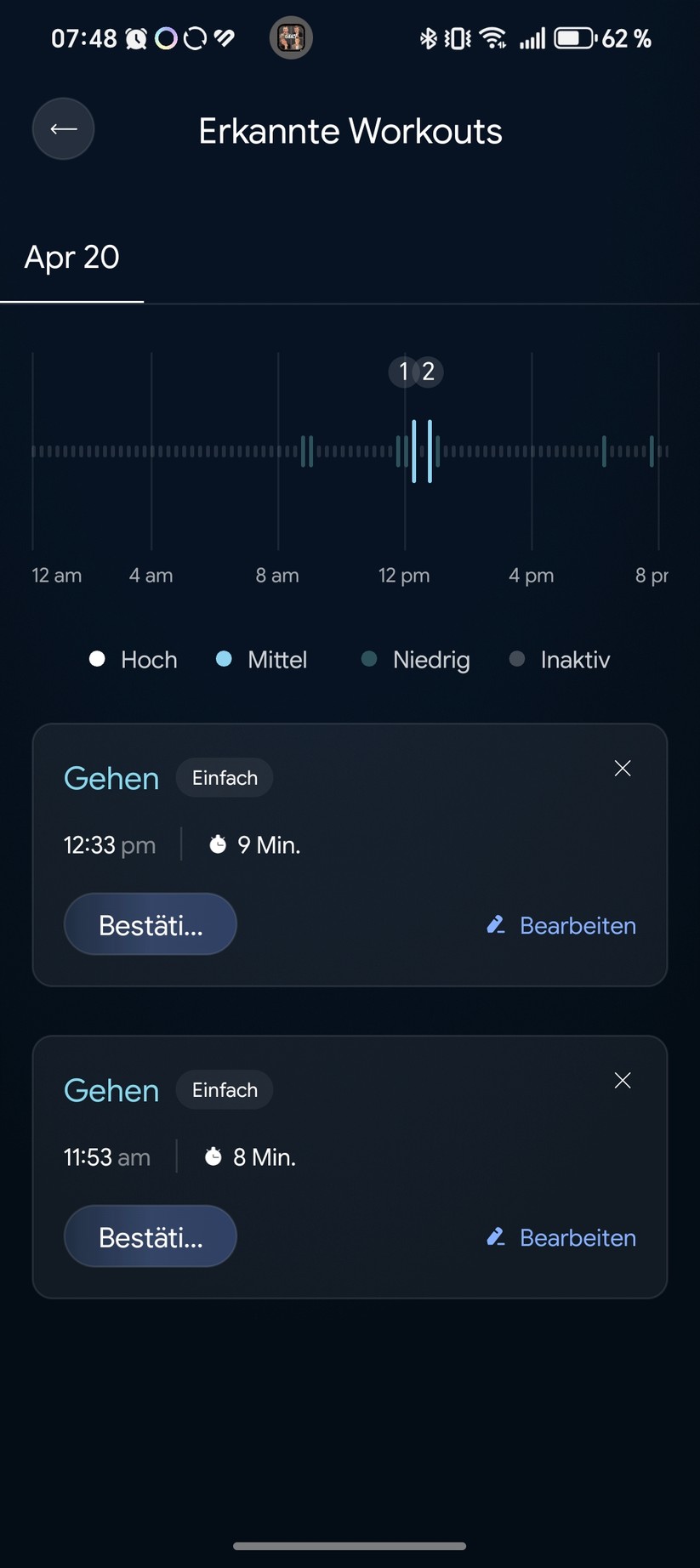The width and height of the screenshot is (700, 1568).
Task: Click the Bluetooth icon in the status bar
Action: pos(428,37)
